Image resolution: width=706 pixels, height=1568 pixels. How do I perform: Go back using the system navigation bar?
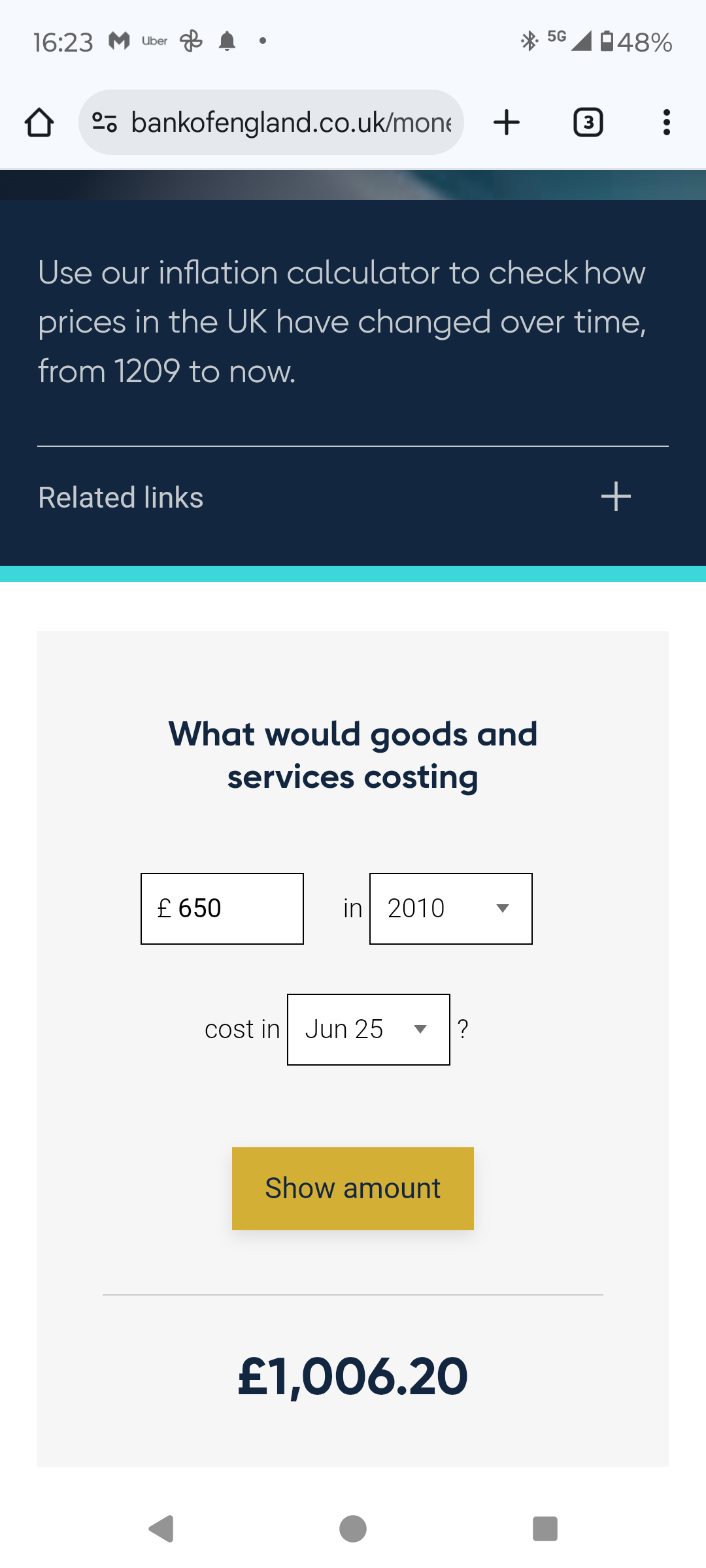point(161,1528)
